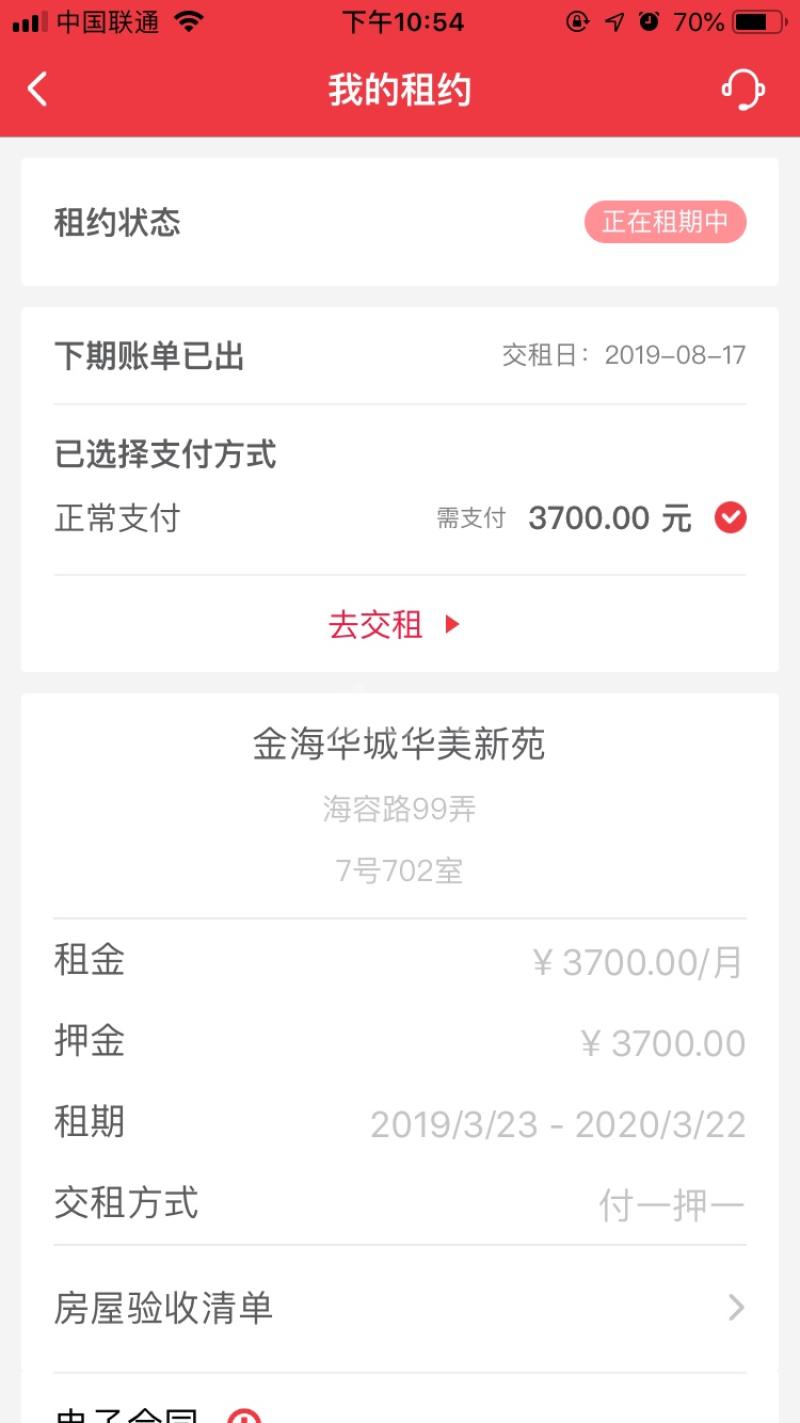
Task: Open customer service headset icon
Action: tap(743, 90)
